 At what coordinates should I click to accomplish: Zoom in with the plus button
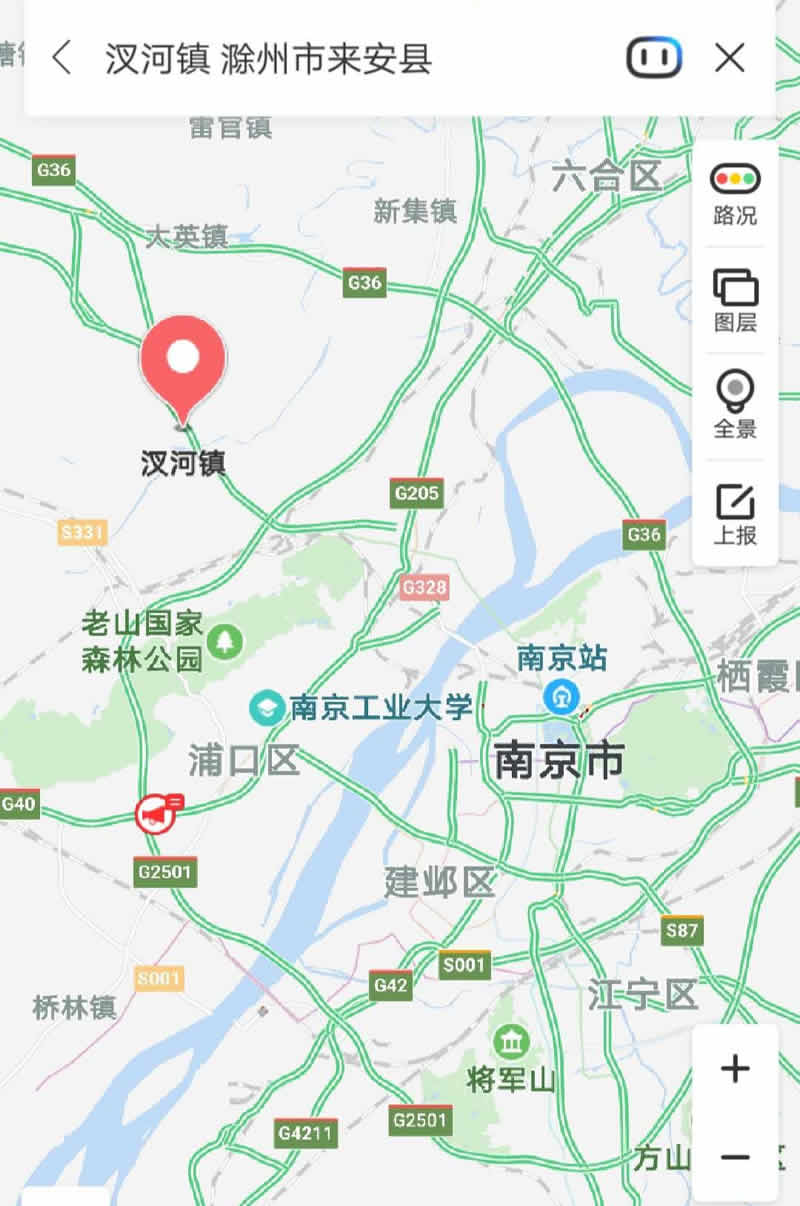point(735,1069)
